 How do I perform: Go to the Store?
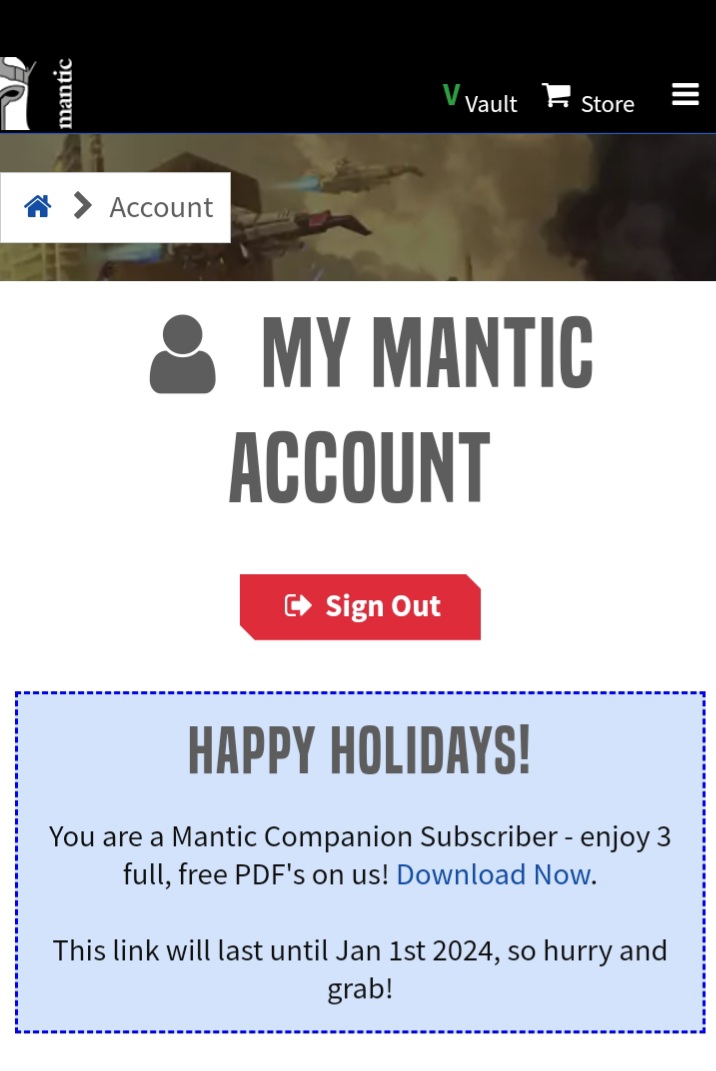(589, 100)
